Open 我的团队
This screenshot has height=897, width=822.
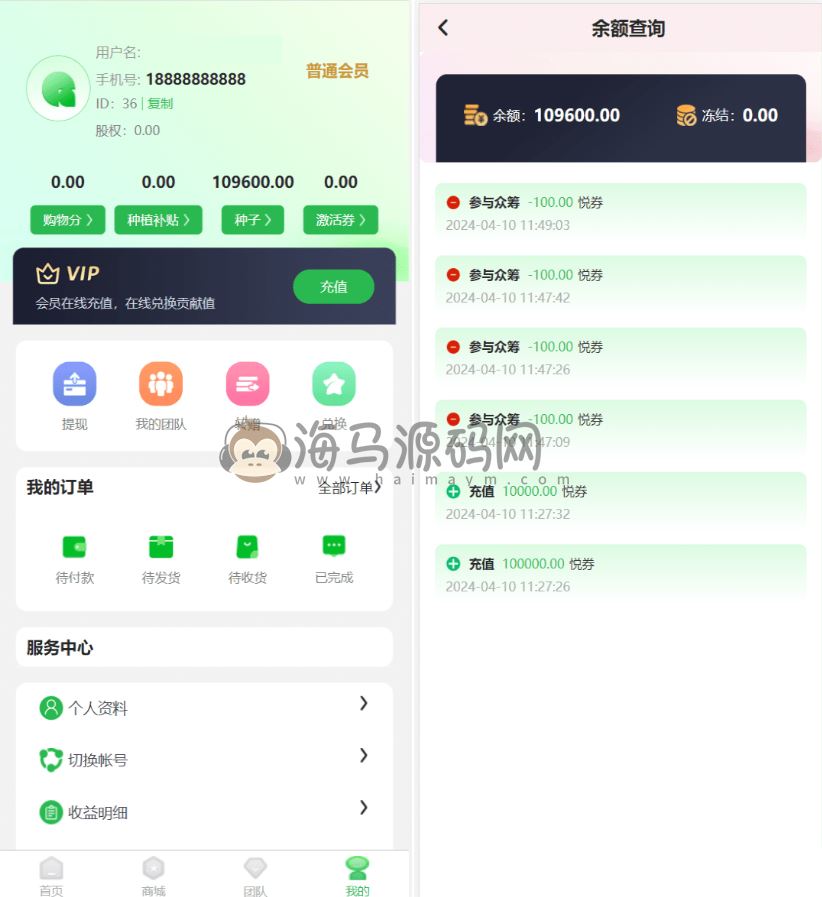click(160, 395)
